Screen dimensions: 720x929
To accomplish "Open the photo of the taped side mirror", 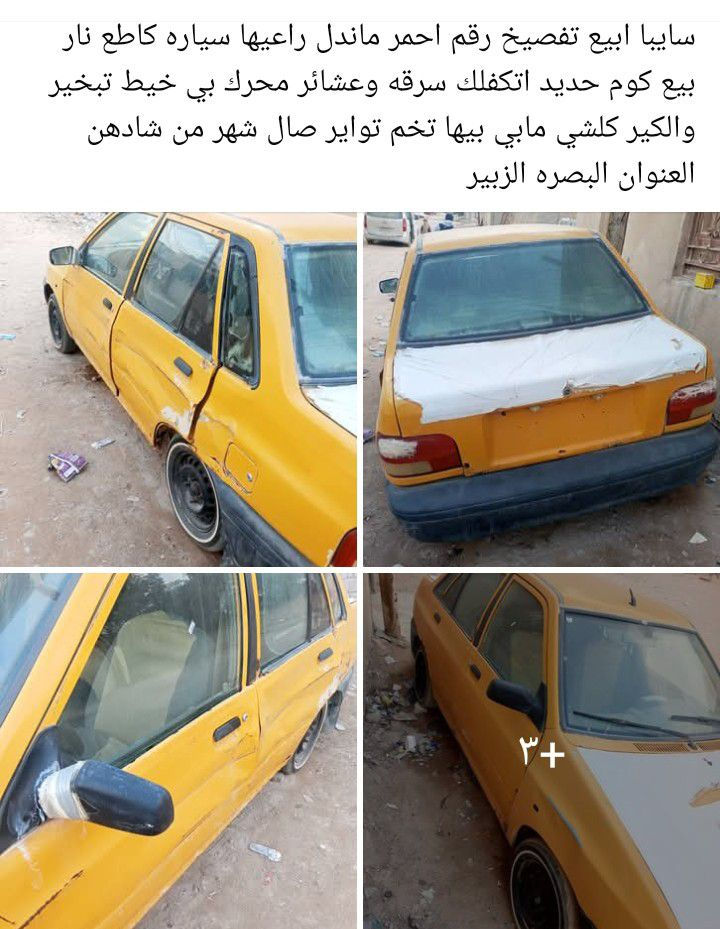I will 178,750.
